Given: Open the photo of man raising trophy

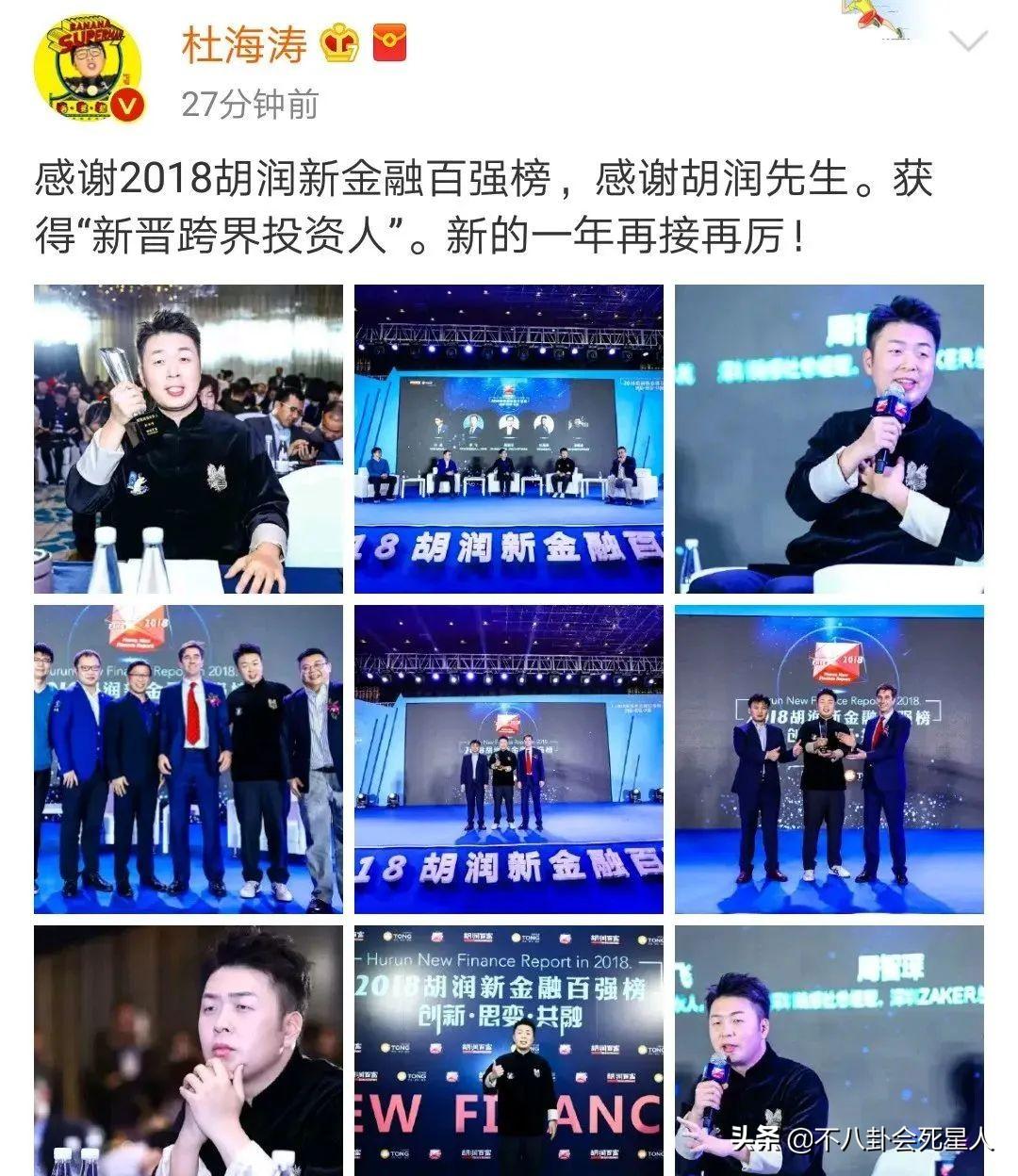Looking at the screenshot, I should coord(189,438).
